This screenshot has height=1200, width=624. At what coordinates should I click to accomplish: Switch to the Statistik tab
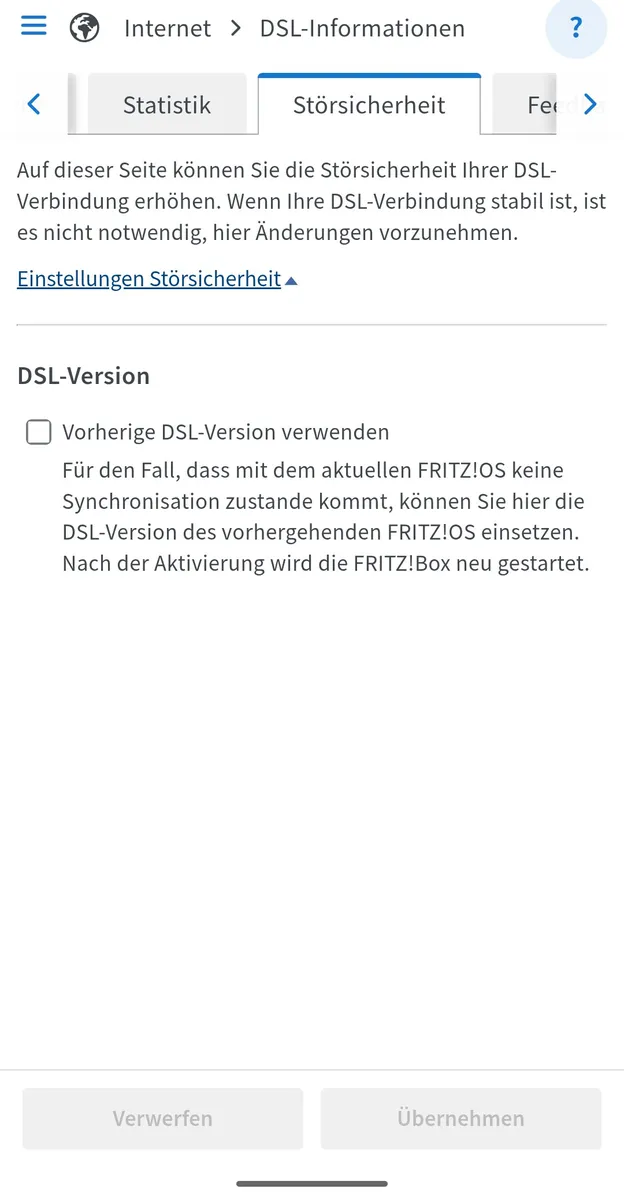tap(167, 105)
